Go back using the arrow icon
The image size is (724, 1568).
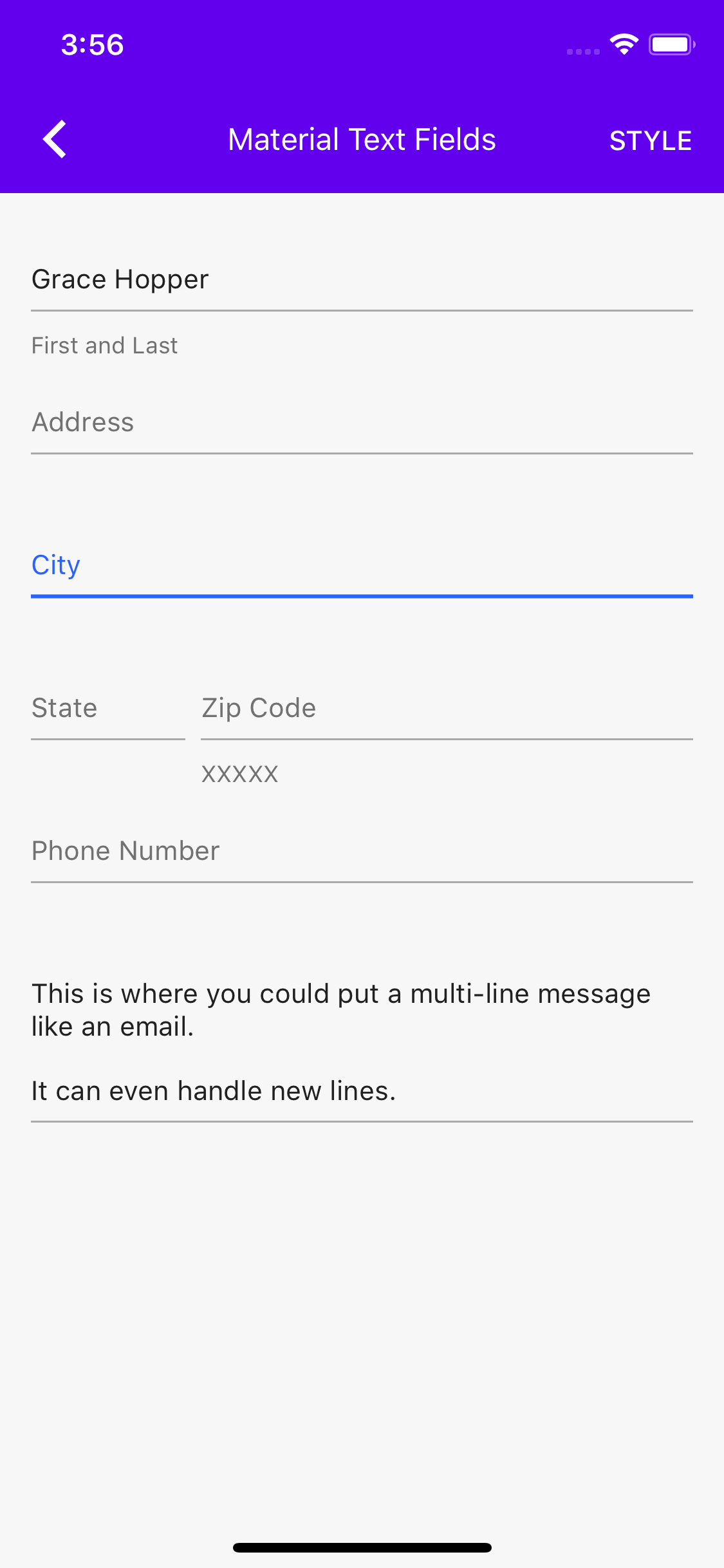(x=55, y=139)
